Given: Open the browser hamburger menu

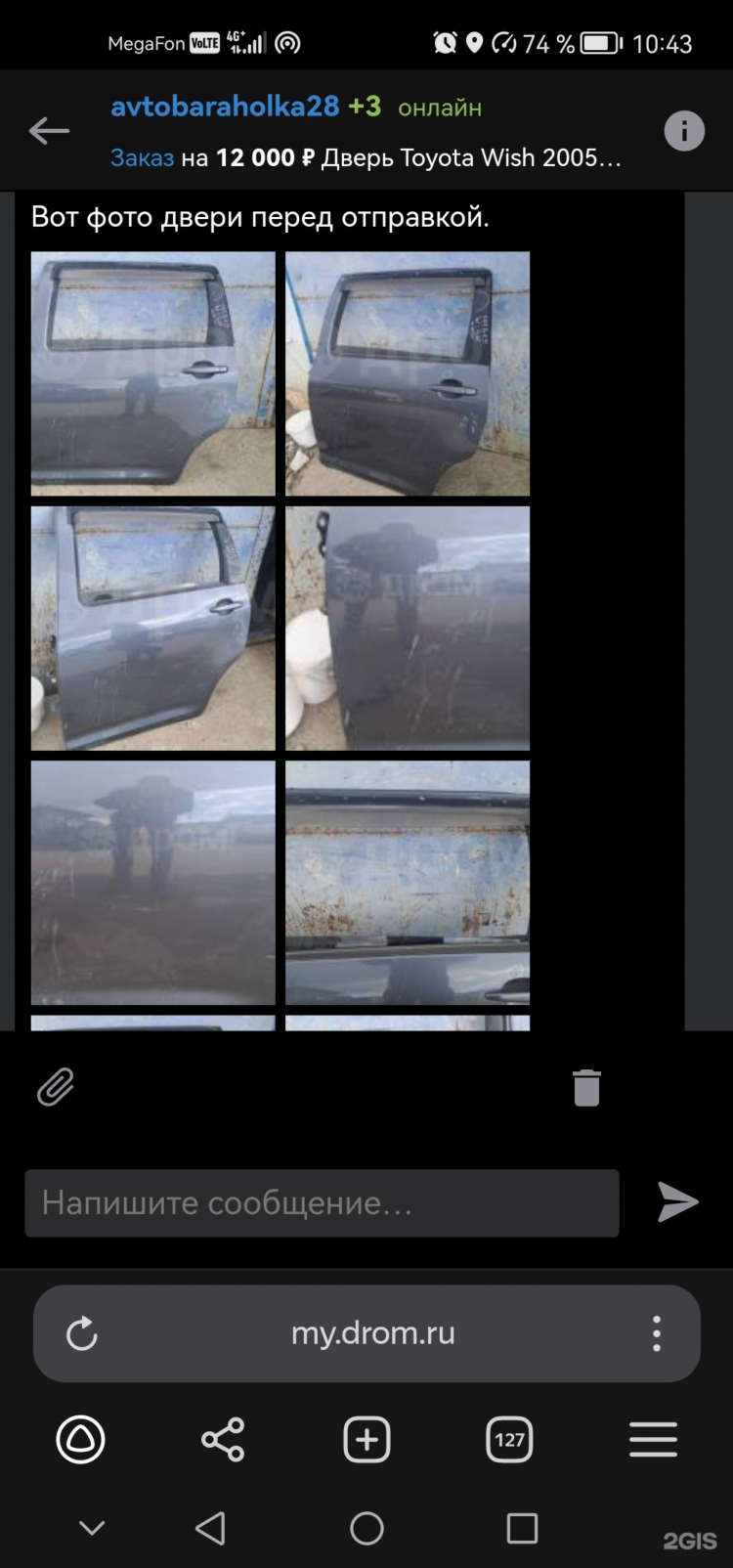Looking at the screenshot, I should click(653, 1439).
